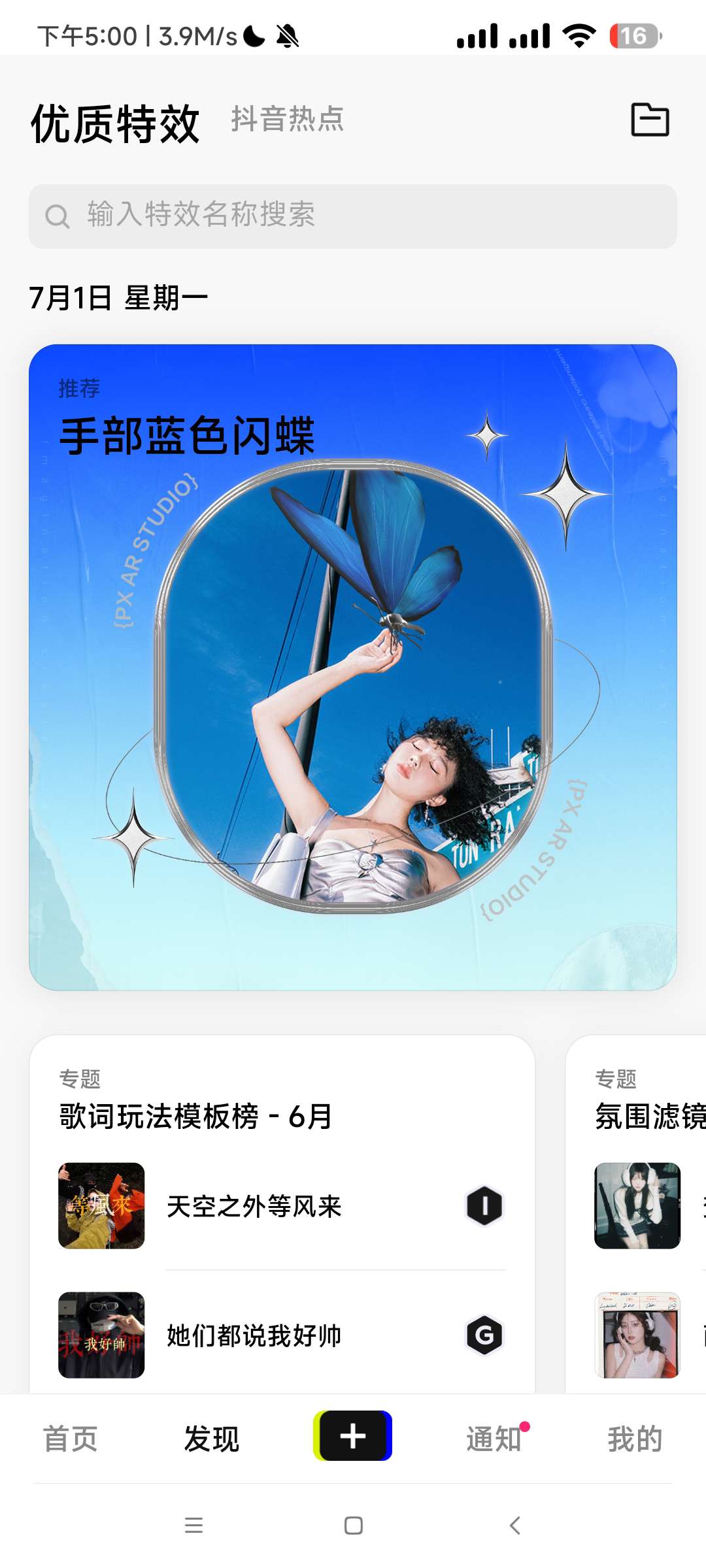
Task: Open the 通知 tab
Action: tap(495, 1439)
